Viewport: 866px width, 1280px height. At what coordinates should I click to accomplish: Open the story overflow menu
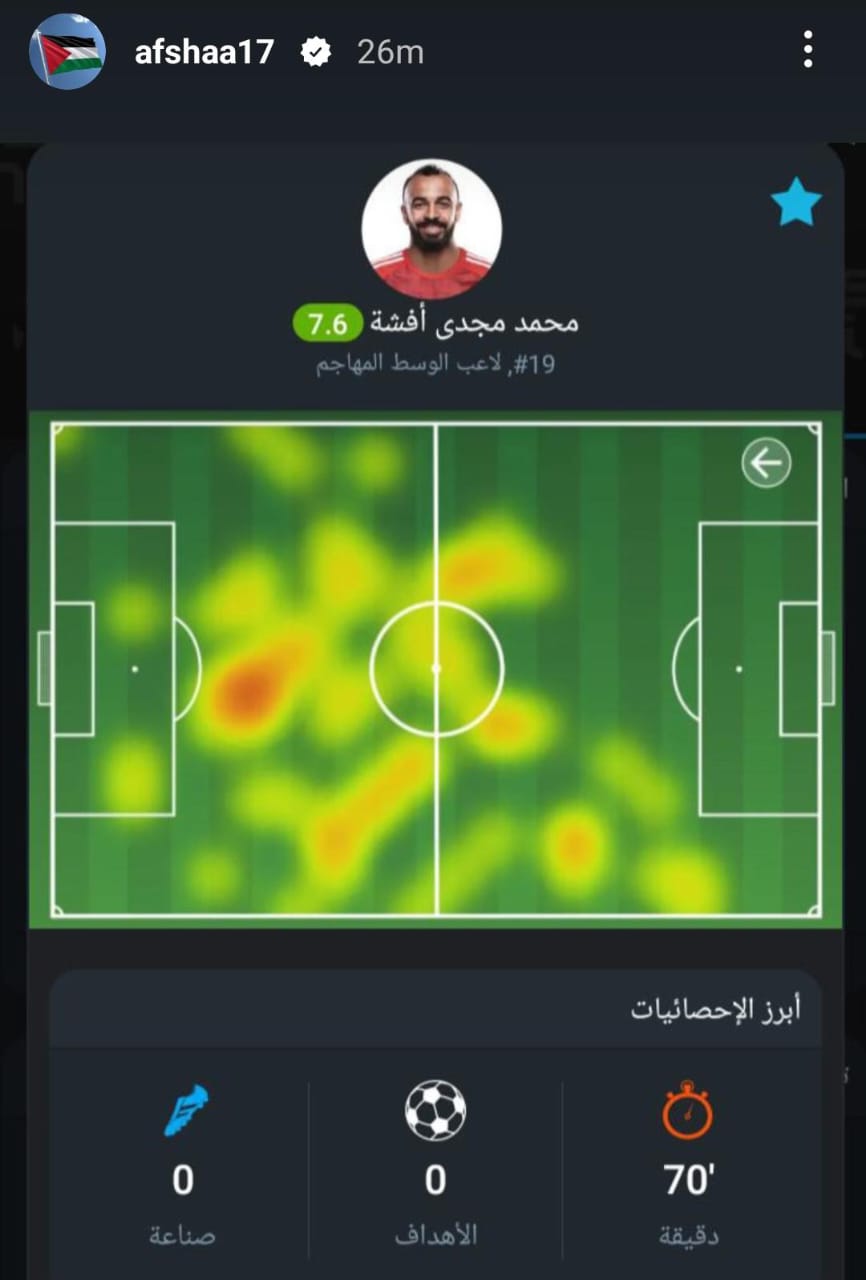point(808,50)
